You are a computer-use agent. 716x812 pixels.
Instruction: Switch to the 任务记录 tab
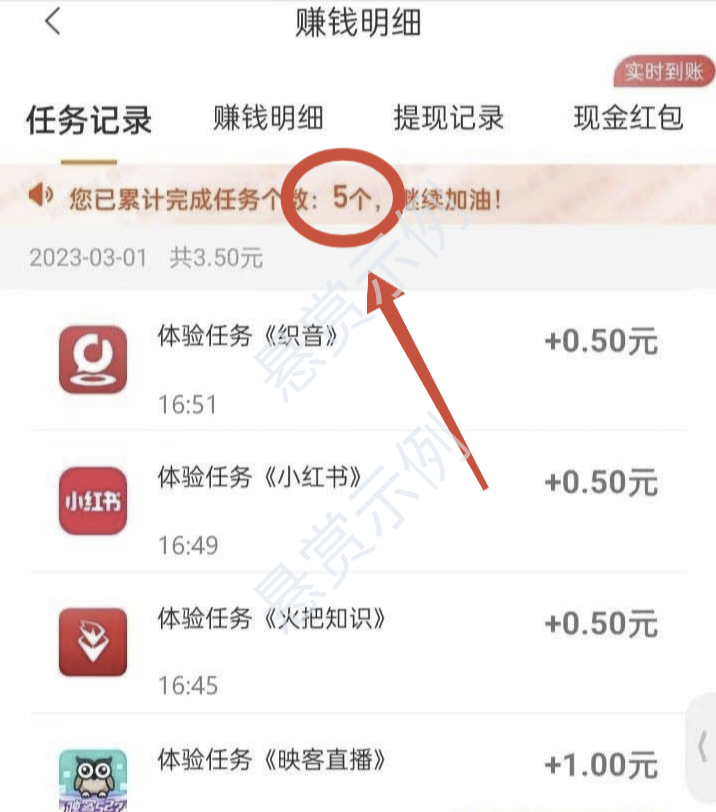point(89,120)
